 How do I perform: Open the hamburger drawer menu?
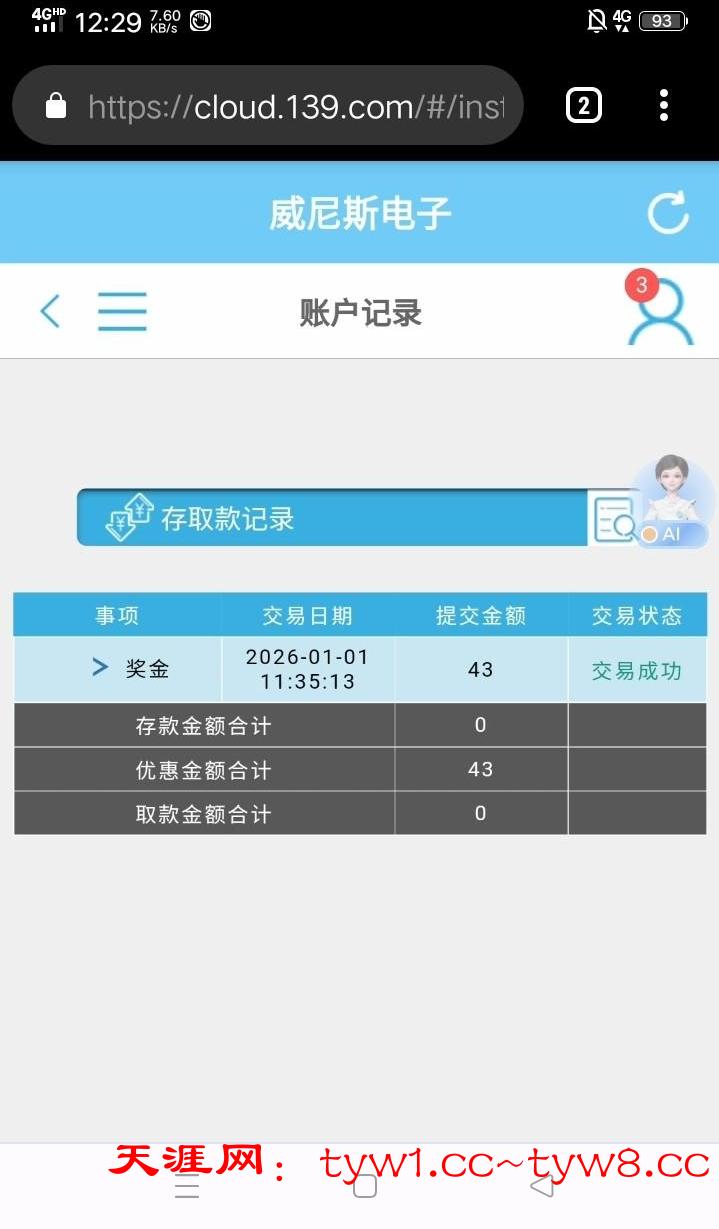click(122, 312)
